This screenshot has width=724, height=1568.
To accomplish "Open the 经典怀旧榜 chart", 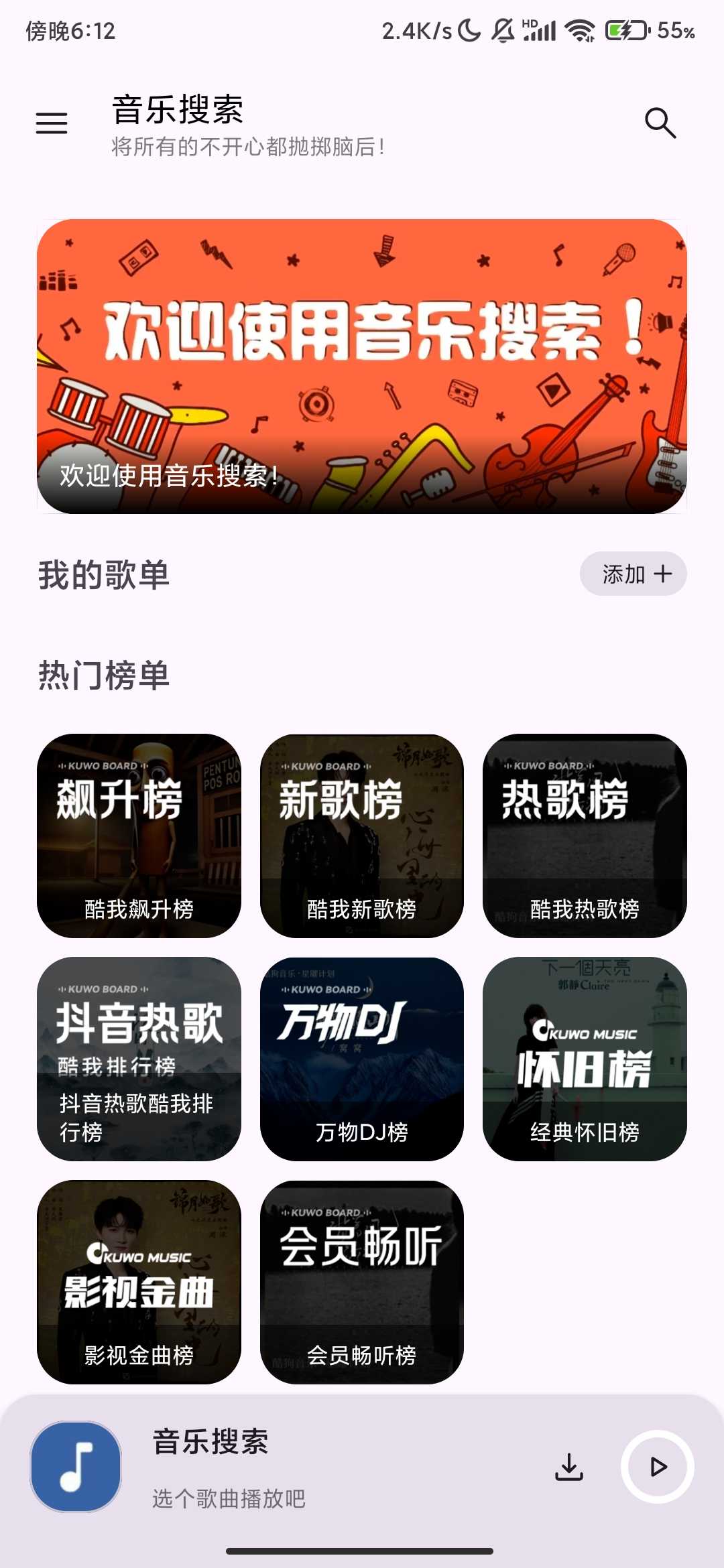I will click(585, 1059).
